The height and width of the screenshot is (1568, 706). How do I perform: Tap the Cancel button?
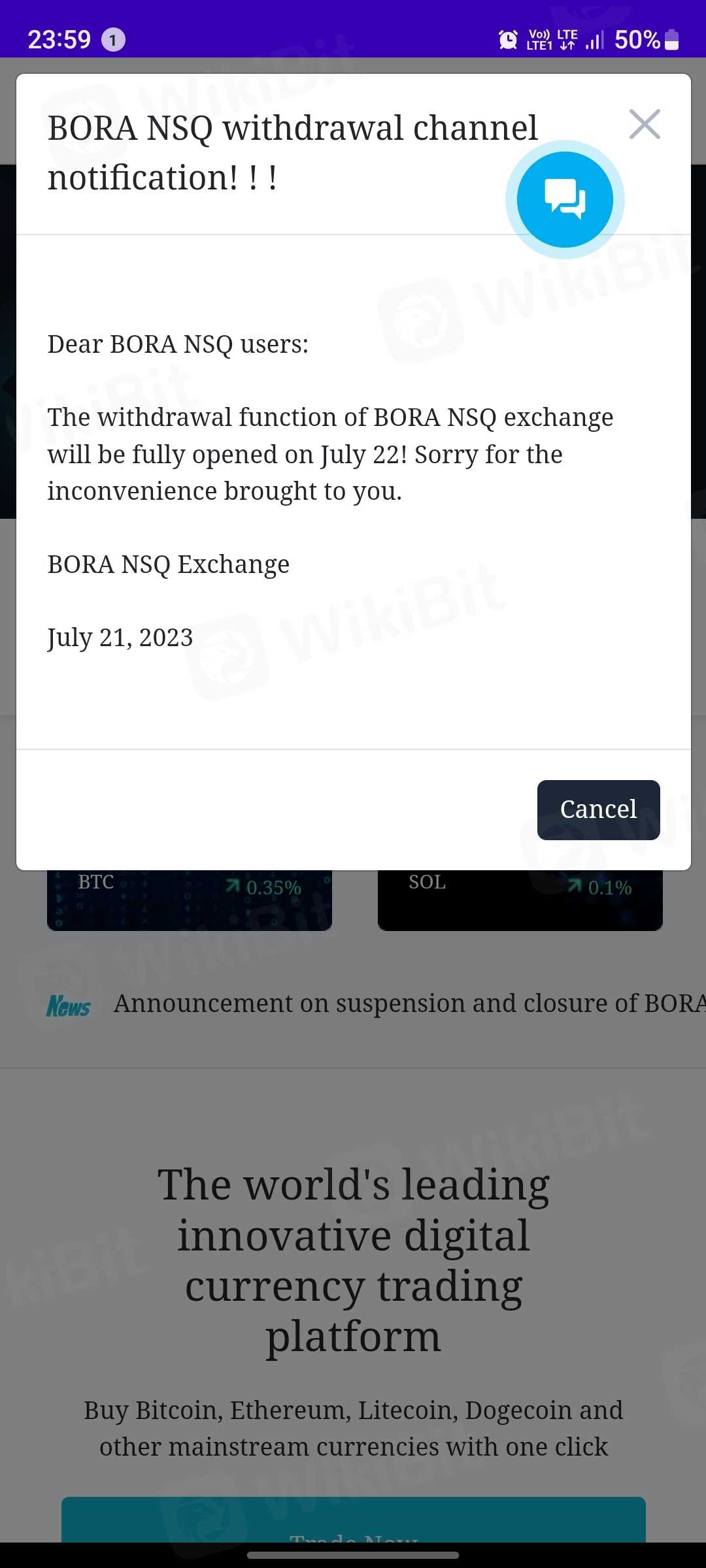(598, 809)
